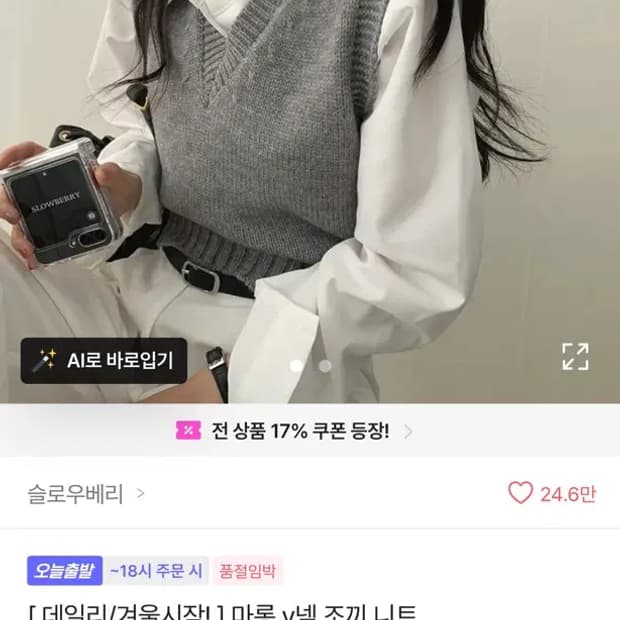Like this product with the heart

[520, 493]
